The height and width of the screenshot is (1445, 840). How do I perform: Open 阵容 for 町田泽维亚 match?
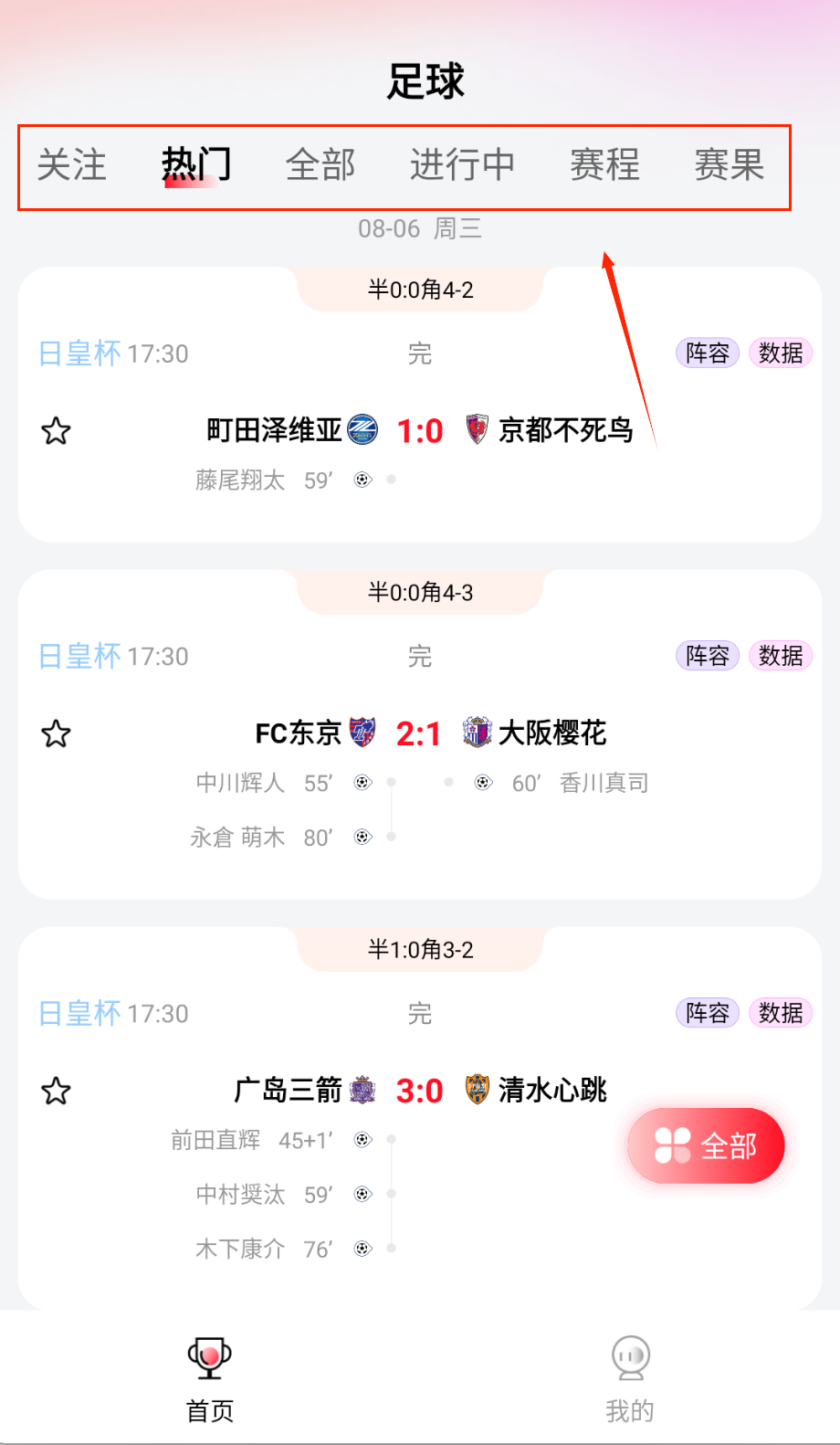click(x=708, y=353)
